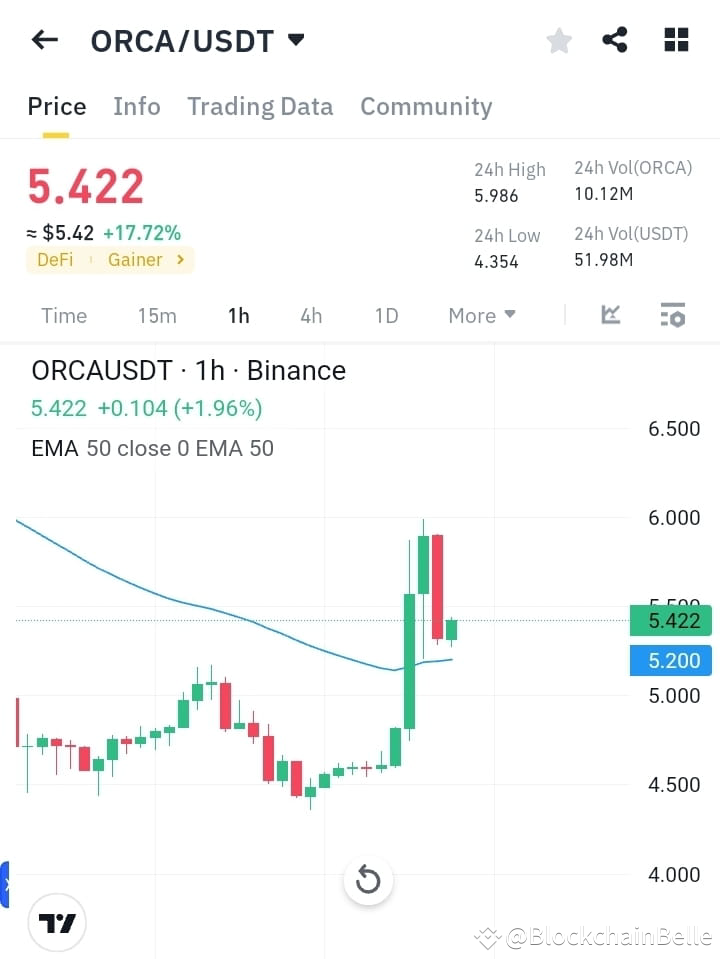
Task: Open the Trading Data tab
Action: coord(260,106)
